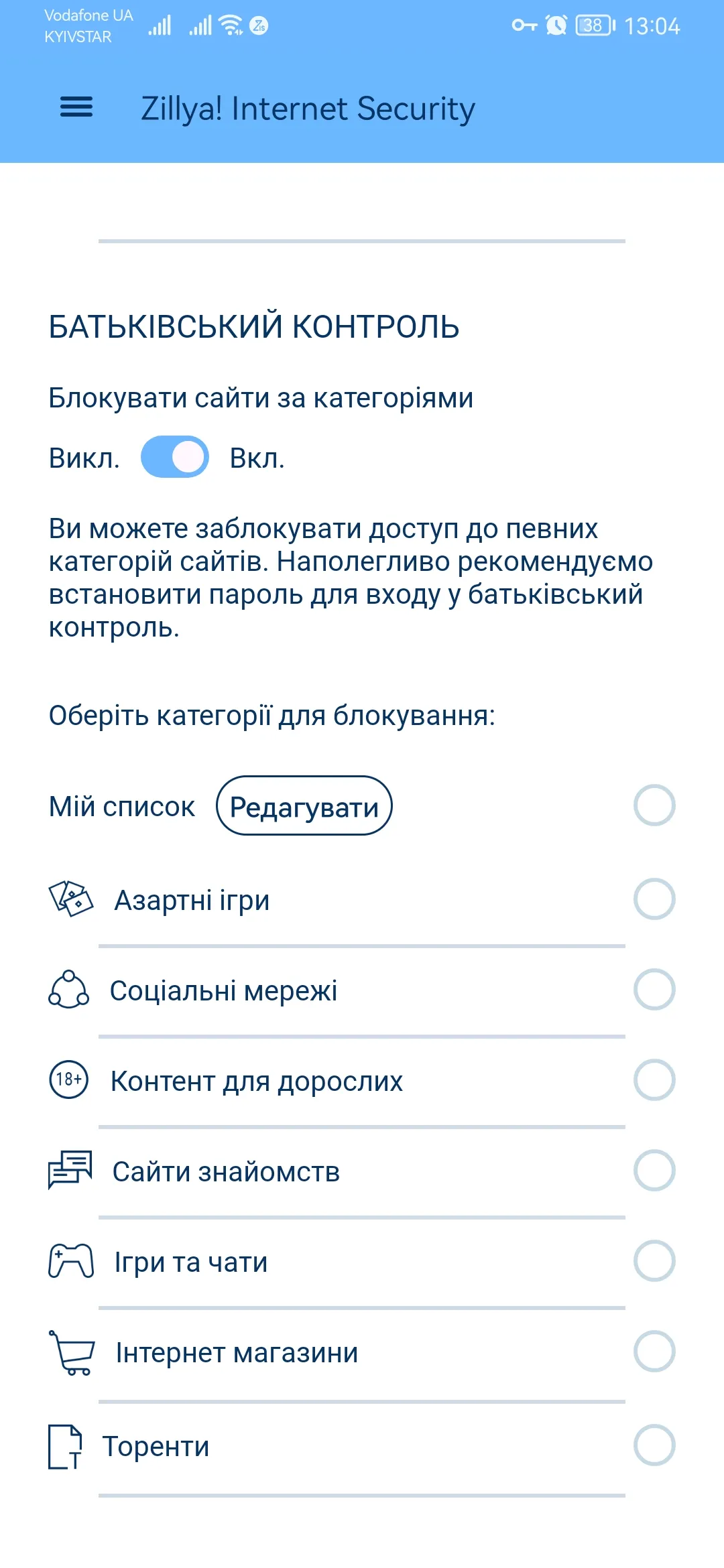Click the battery indicator showing 38
This screenshot has height=1568, width=724.
[594, 25]
